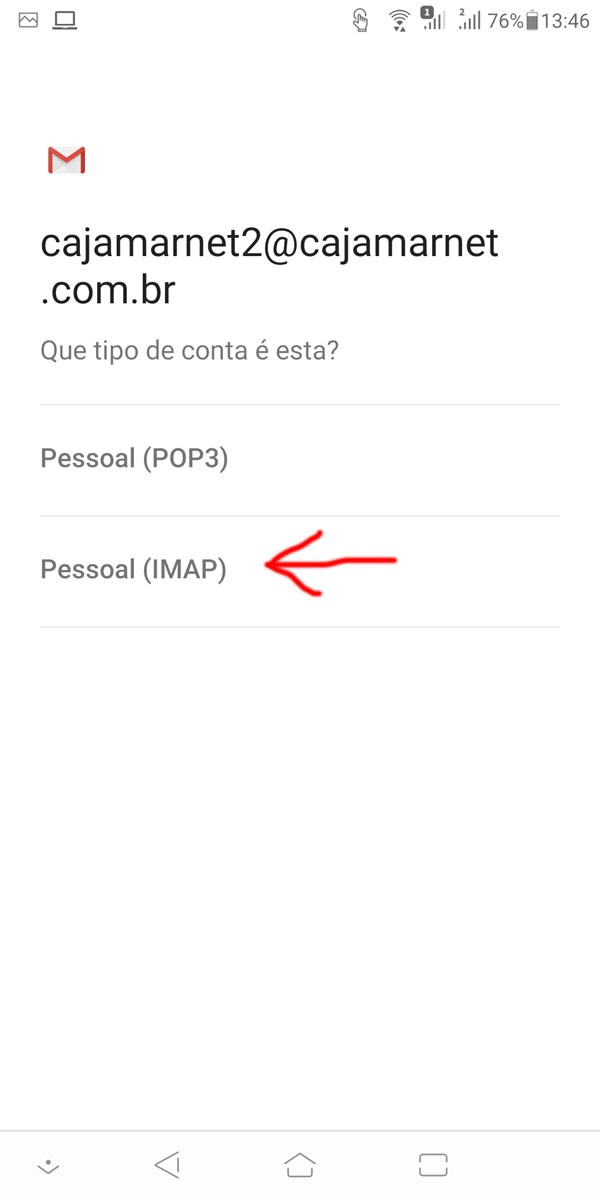Choose Pessoal (IMAP) as account type
The image size is (600, 1200).
(x=299, y=571)
